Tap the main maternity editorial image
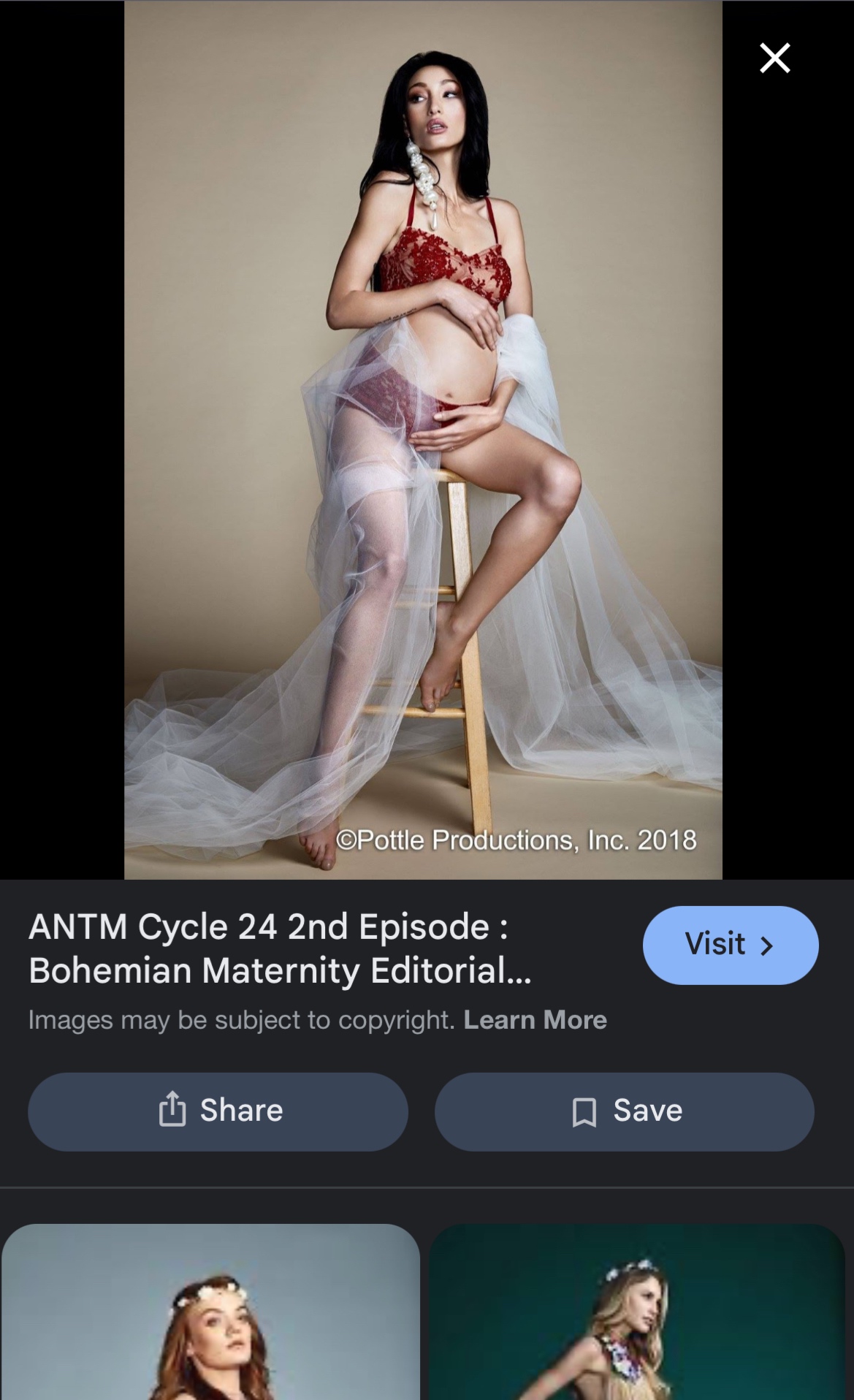This screenshot has width=854, height=1400. tap(423, 440)
